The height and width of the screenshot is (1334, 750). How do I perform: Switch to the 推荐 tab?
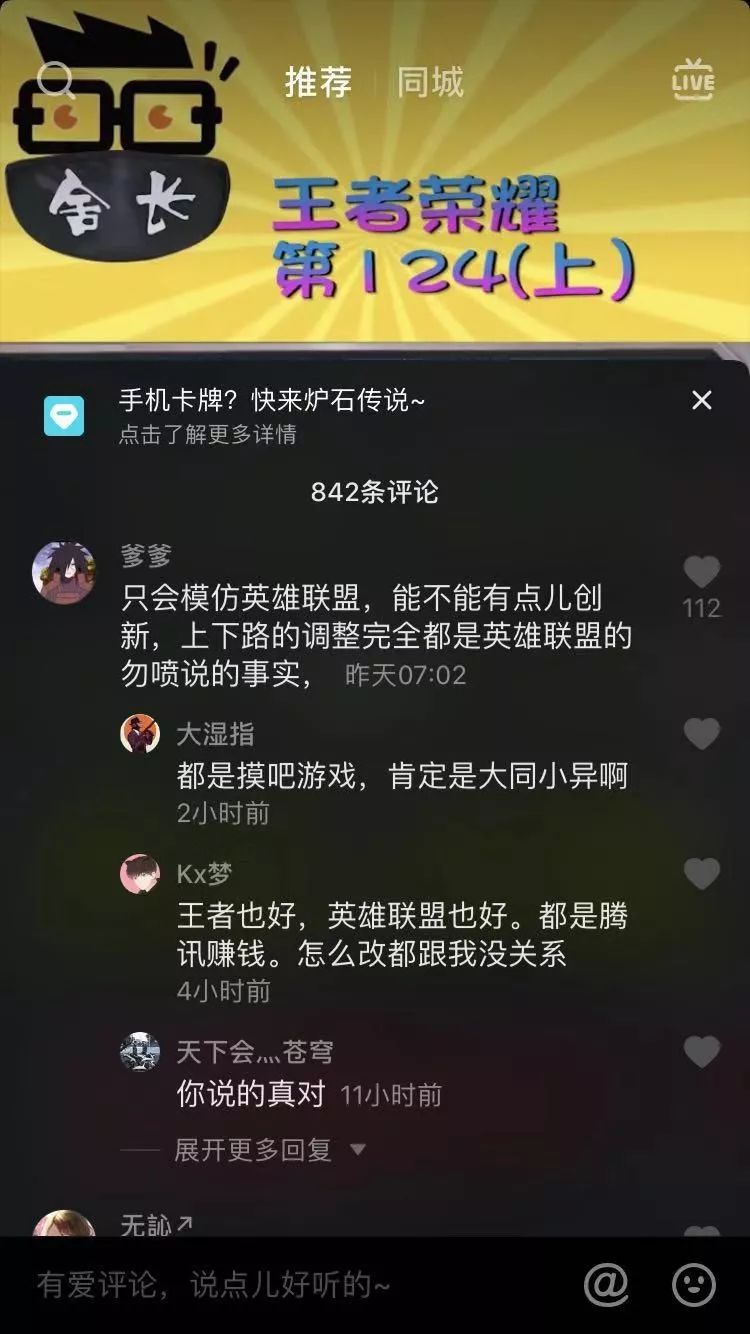pyautogui.click(x=318, y=82)
